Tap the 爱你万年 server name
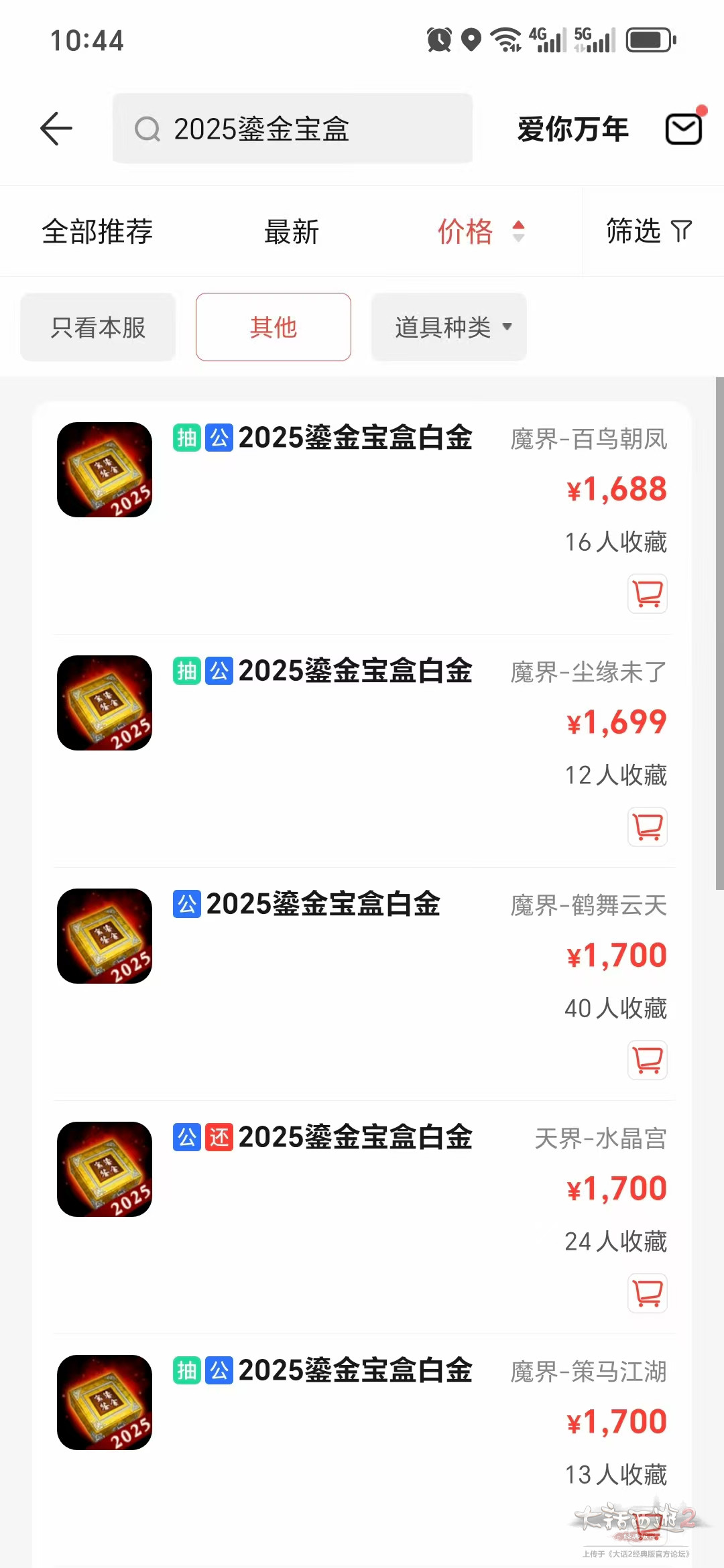 click(572, 129)
